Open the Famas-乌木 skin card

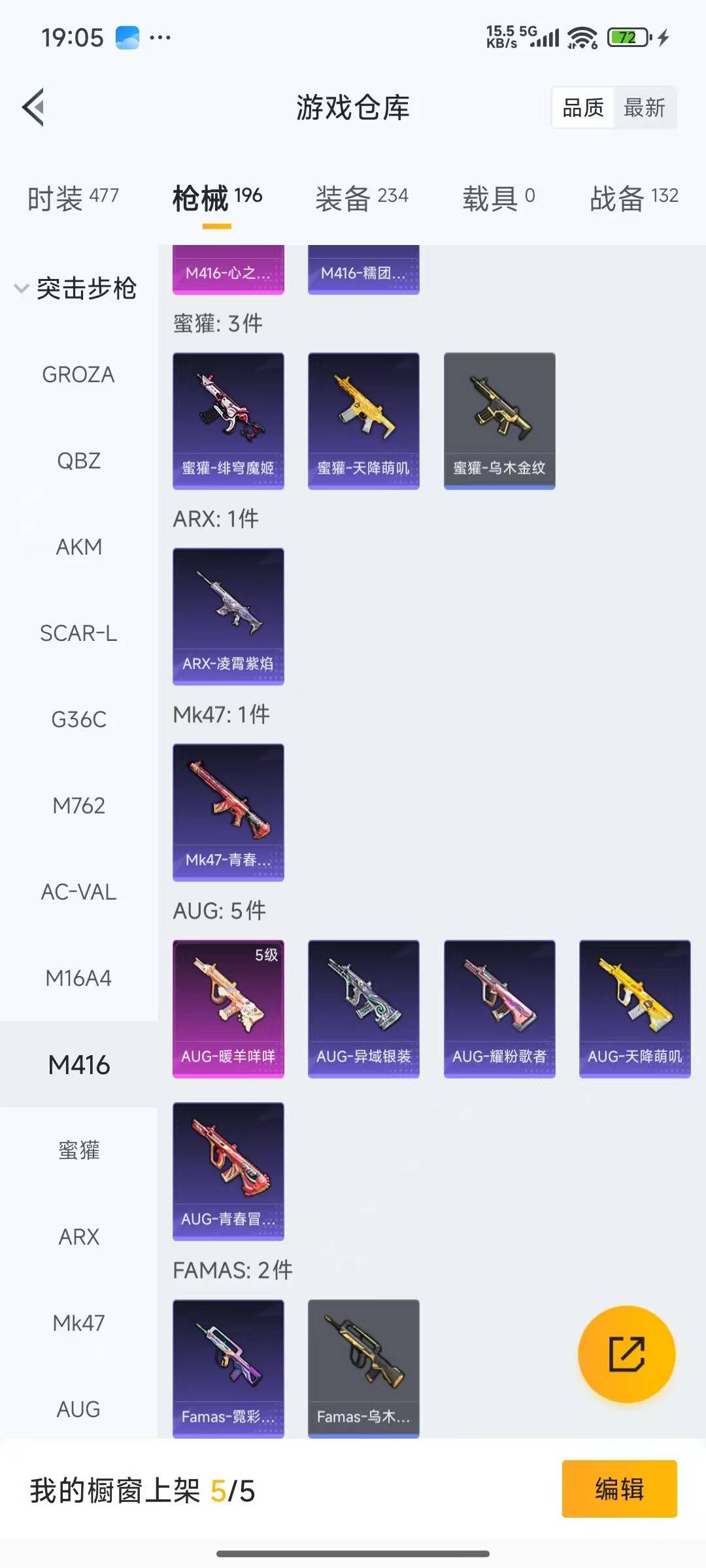pyautogui.click(x=363, y=1367)
